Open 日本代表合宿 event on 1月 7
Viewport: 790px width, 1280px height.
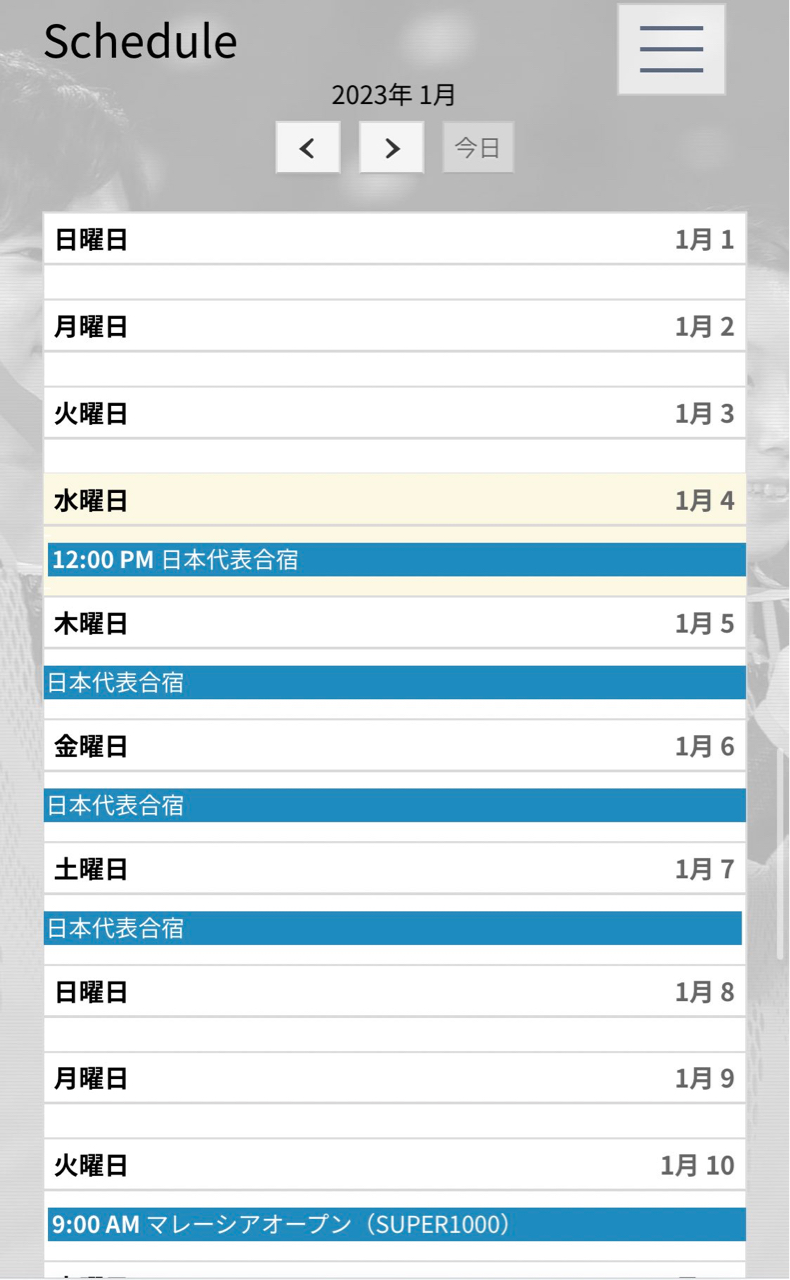tap(393, 928)
